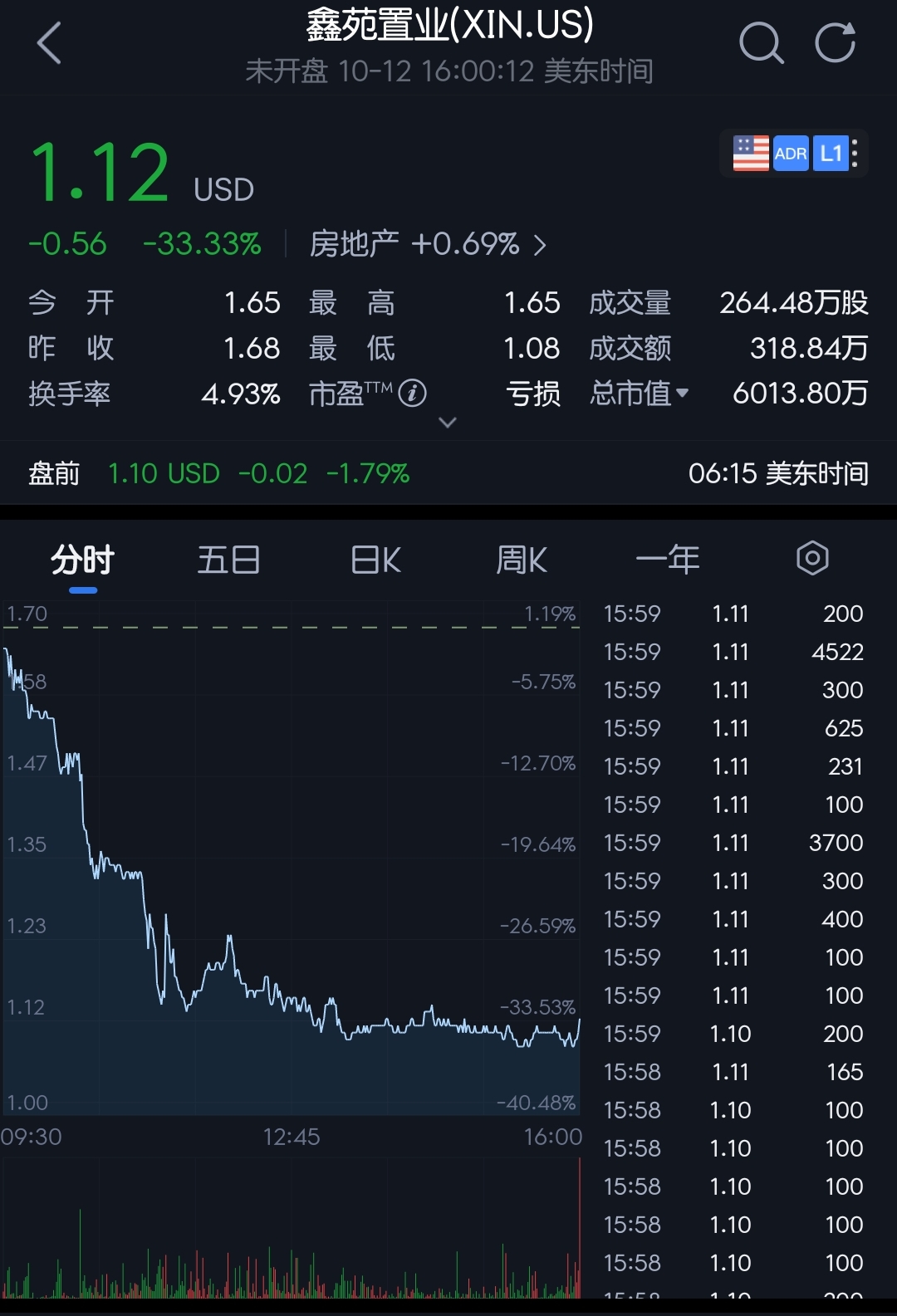Click the L1 quote level badge

pos(830,153)
